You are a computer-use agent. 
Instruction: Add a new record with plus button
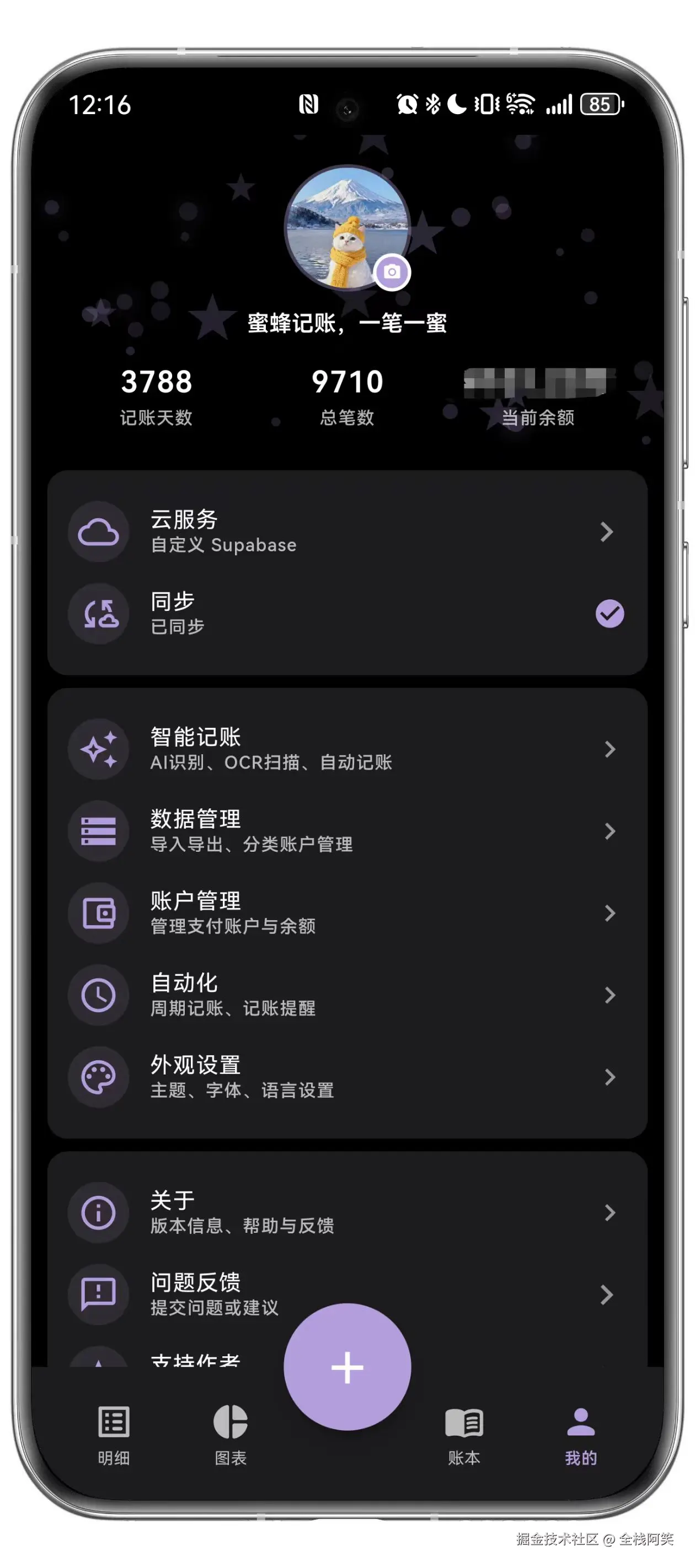pos(347,1367)
